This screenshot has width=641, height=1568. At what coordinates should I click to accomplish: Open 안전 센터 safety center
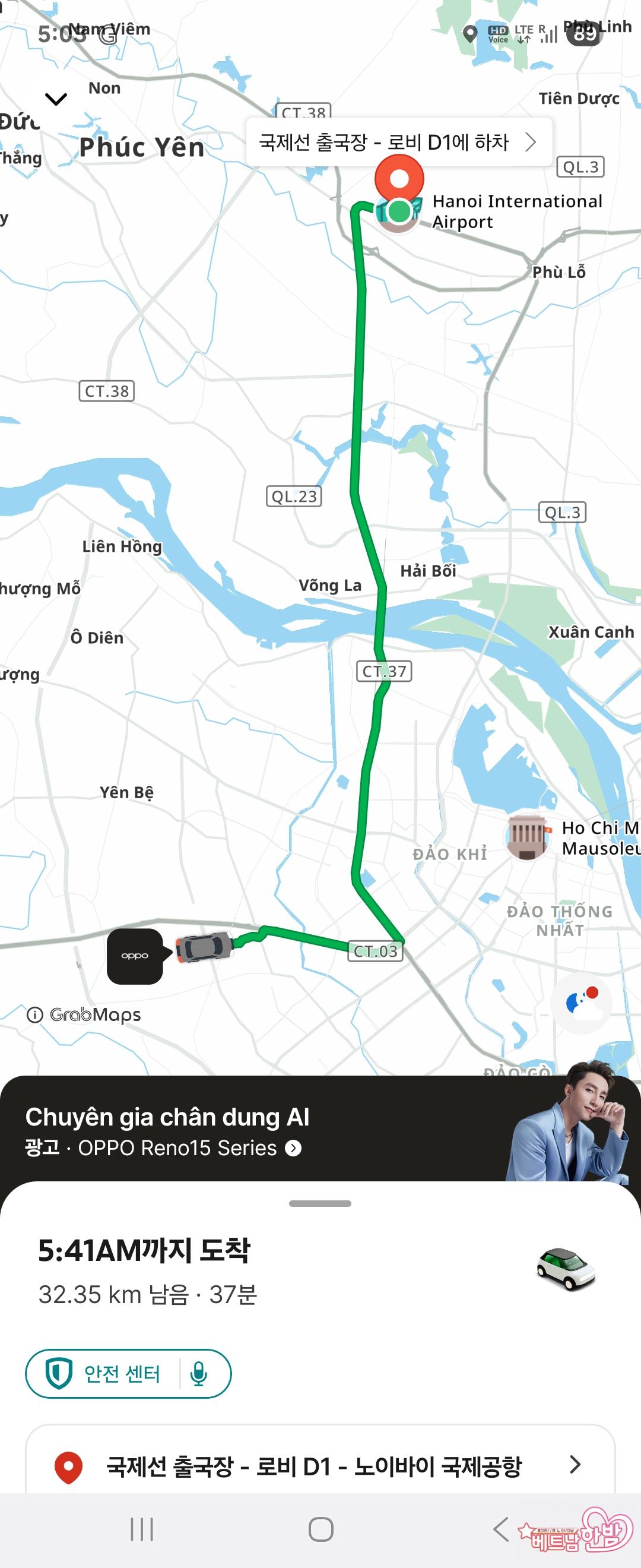tap(103, 1374)
